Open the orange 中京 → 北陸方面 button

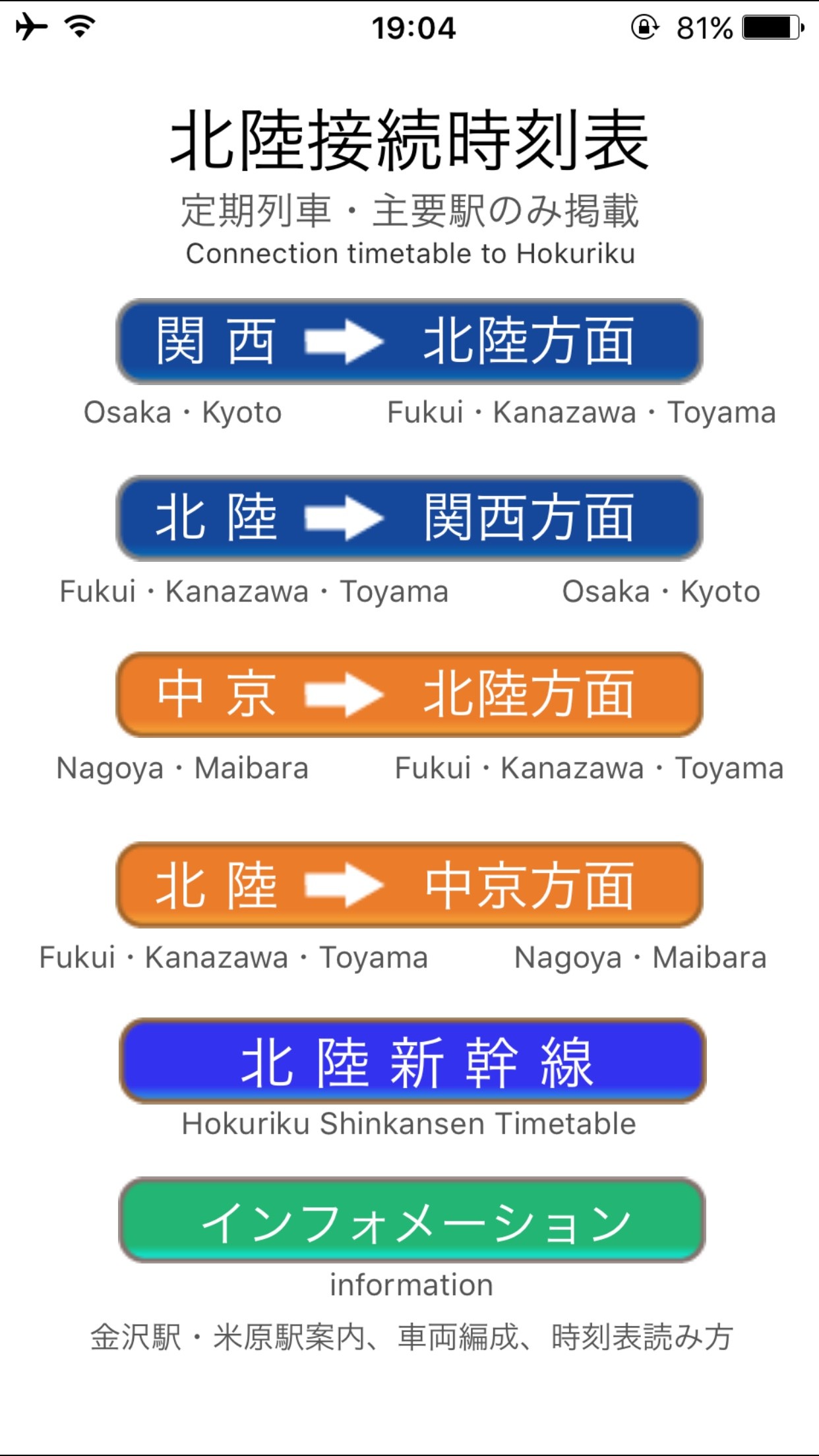[409, 695]
